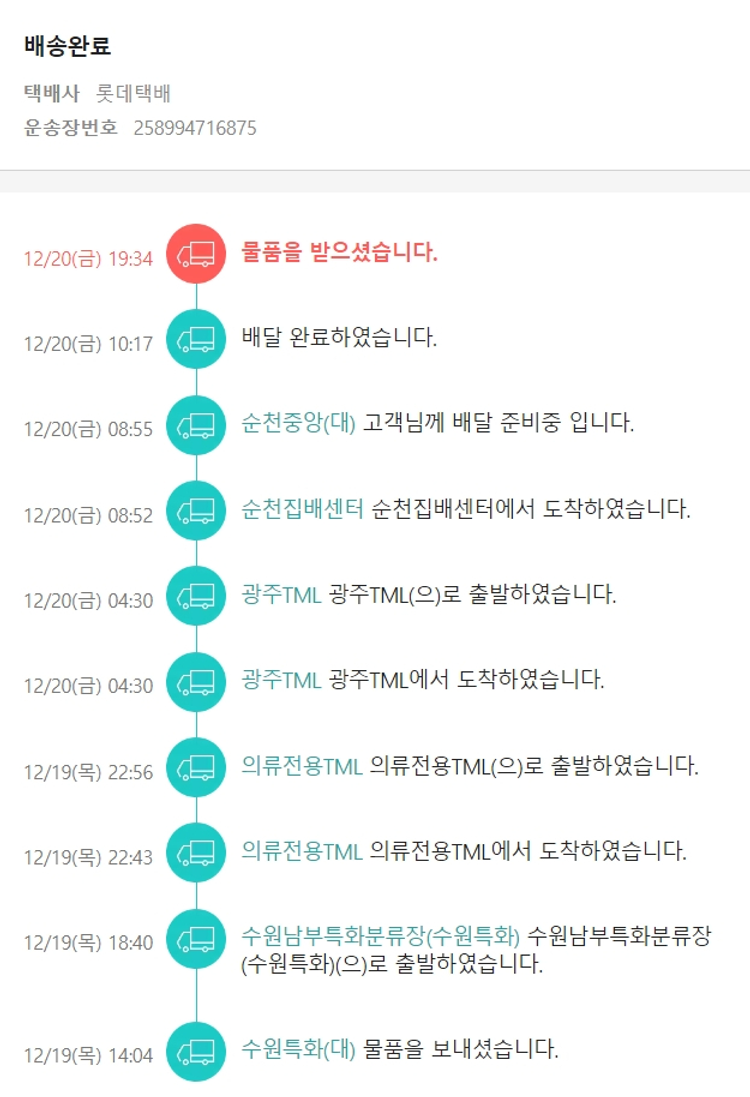Open the 순천집배센터 location link

tap(301, 509)
